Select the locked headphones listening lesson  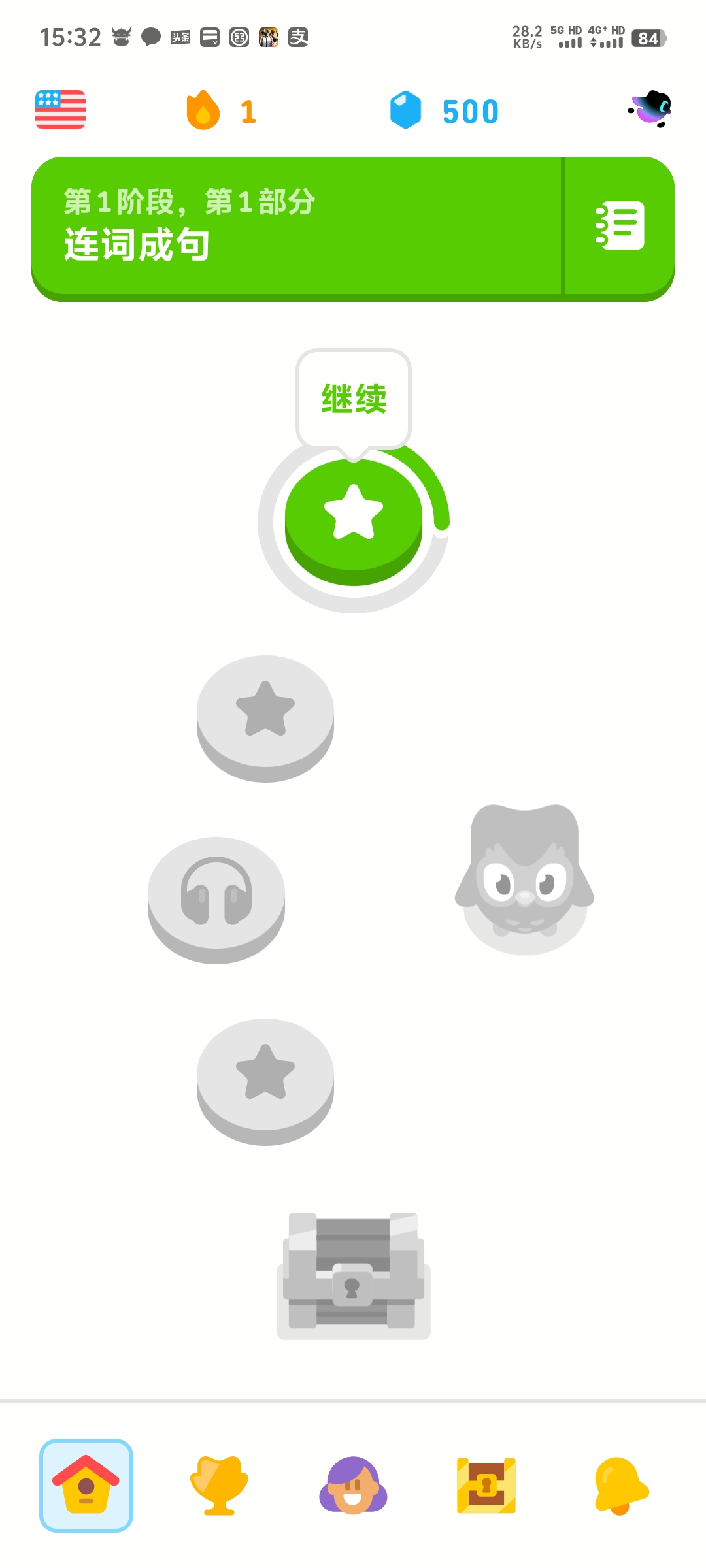tap(216, 895)
